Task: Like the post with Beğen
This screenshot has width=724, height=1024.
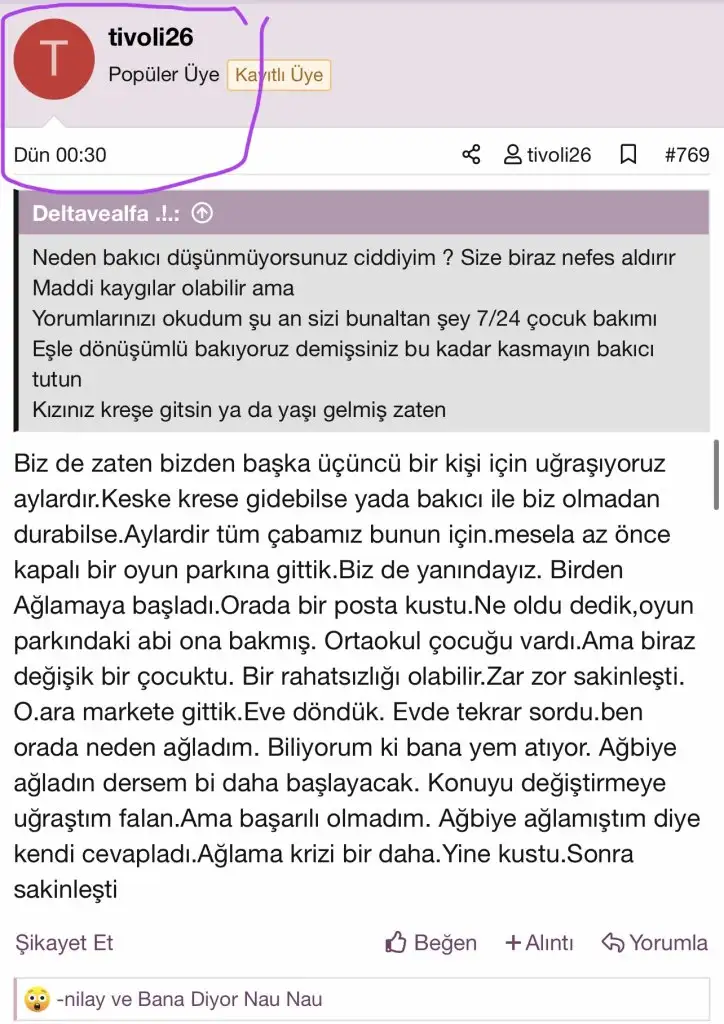Action: 431,942
